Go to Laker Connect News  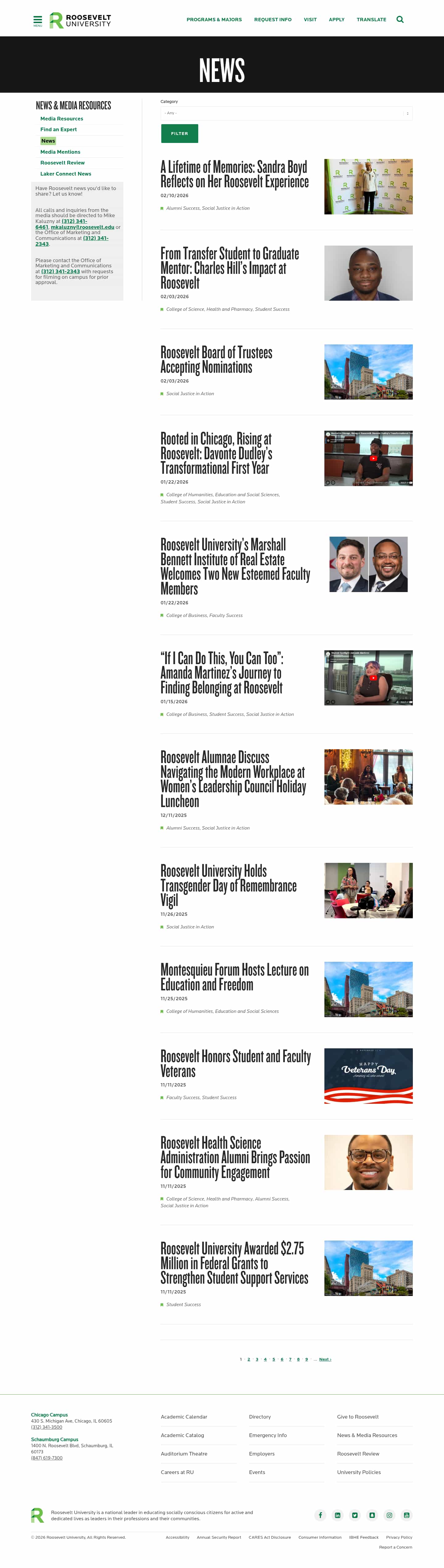(x=66, y=174)
